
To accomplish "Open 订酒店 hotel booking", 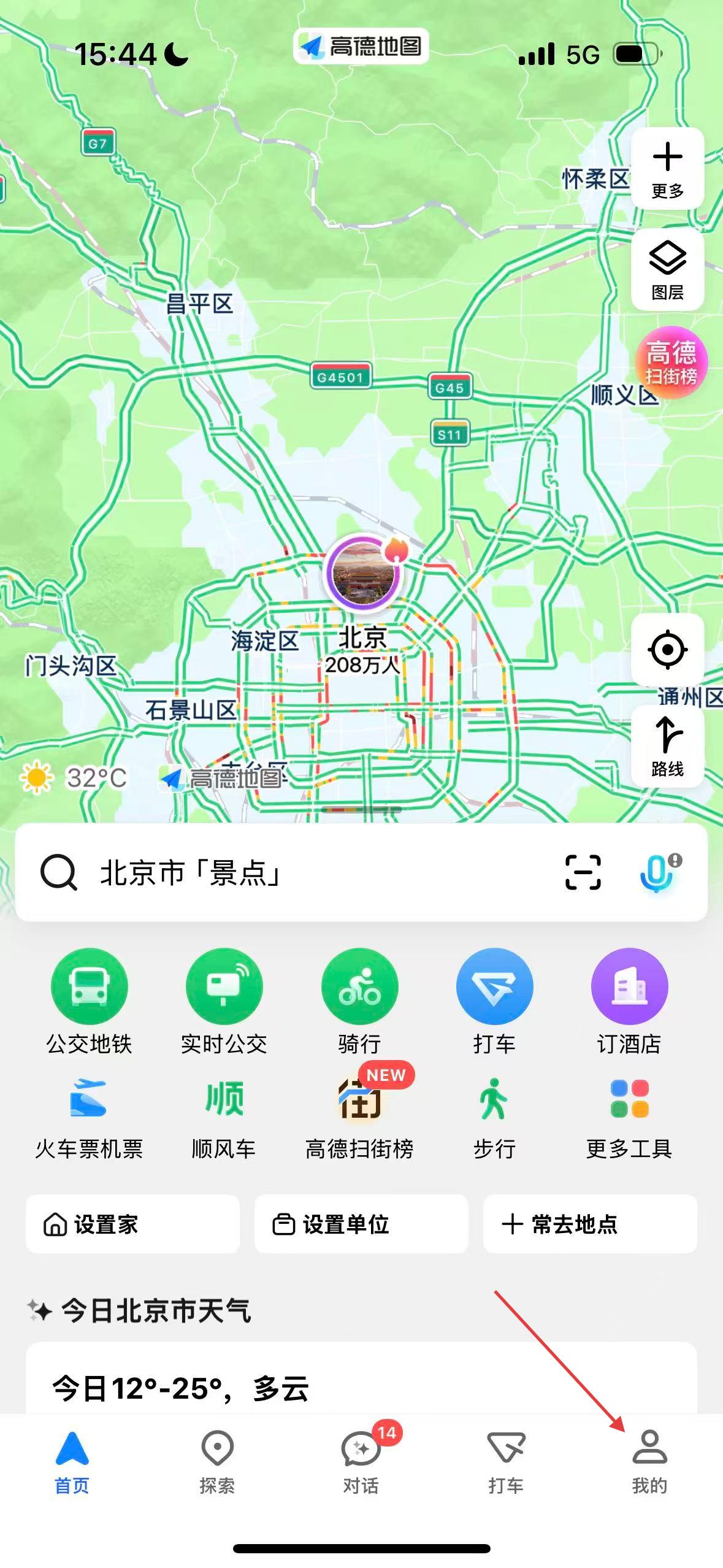I will click(x=629, y=1001).
